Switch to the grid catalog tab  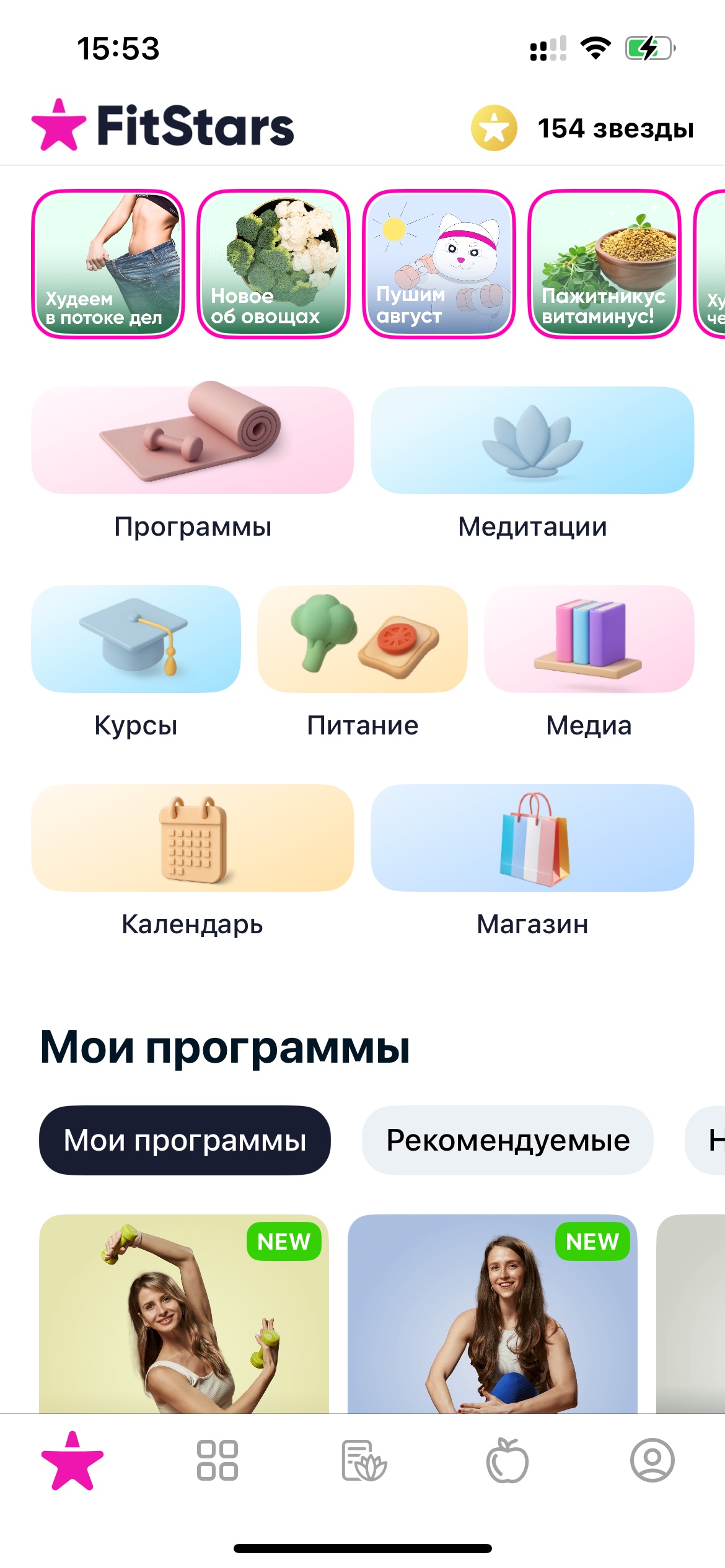217,1460
